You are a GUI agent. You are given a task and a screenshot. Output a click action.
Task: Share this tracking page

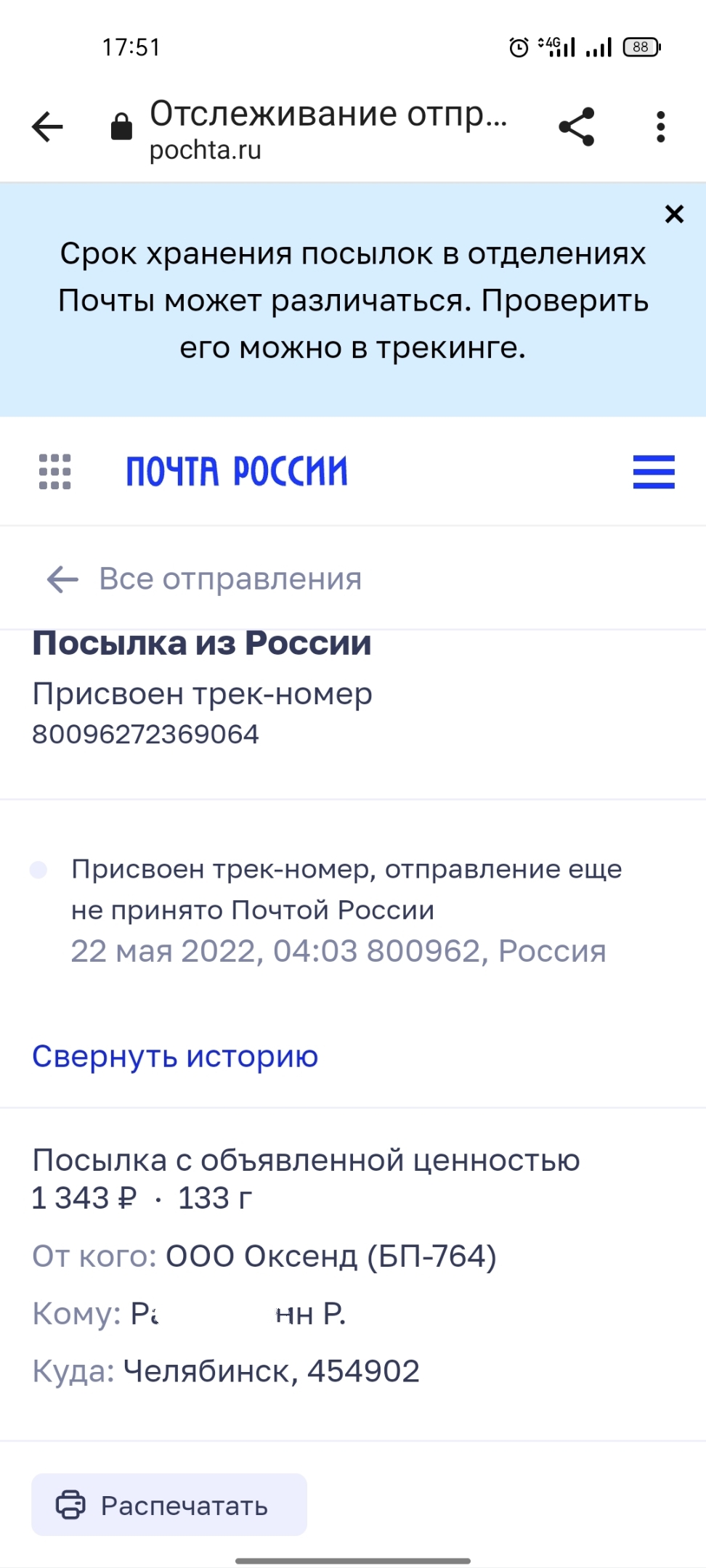577,127
